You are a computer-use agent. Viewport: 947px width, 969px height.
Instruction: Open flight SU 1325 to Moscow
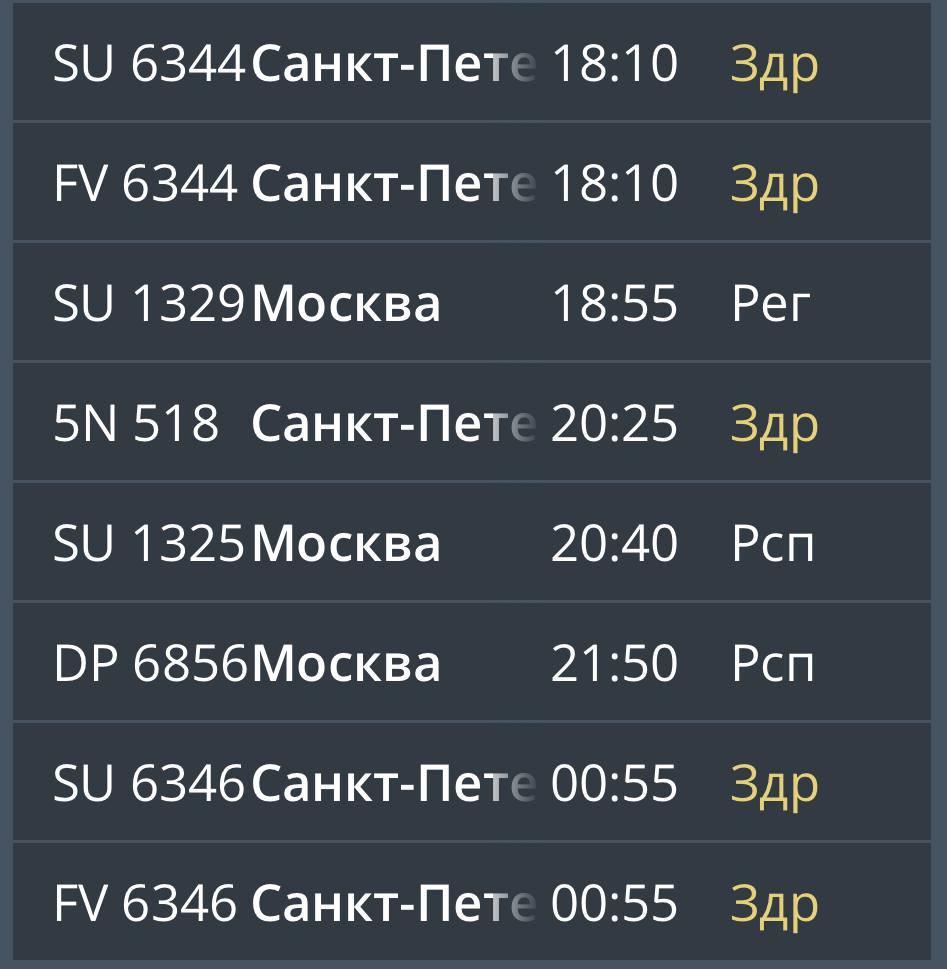pyautogui.click(x=473, y=544)
